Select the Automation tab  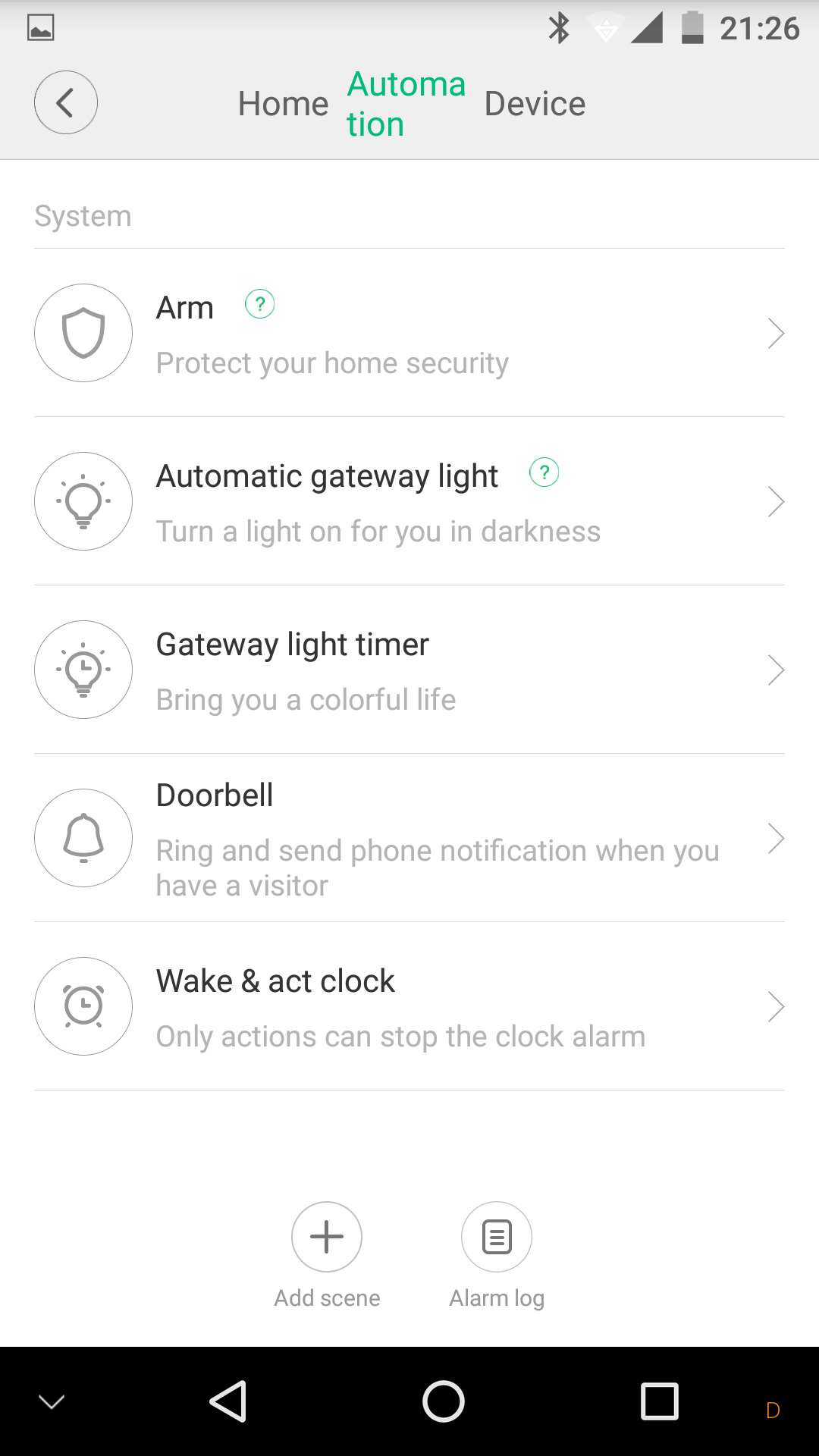point(406,104)
